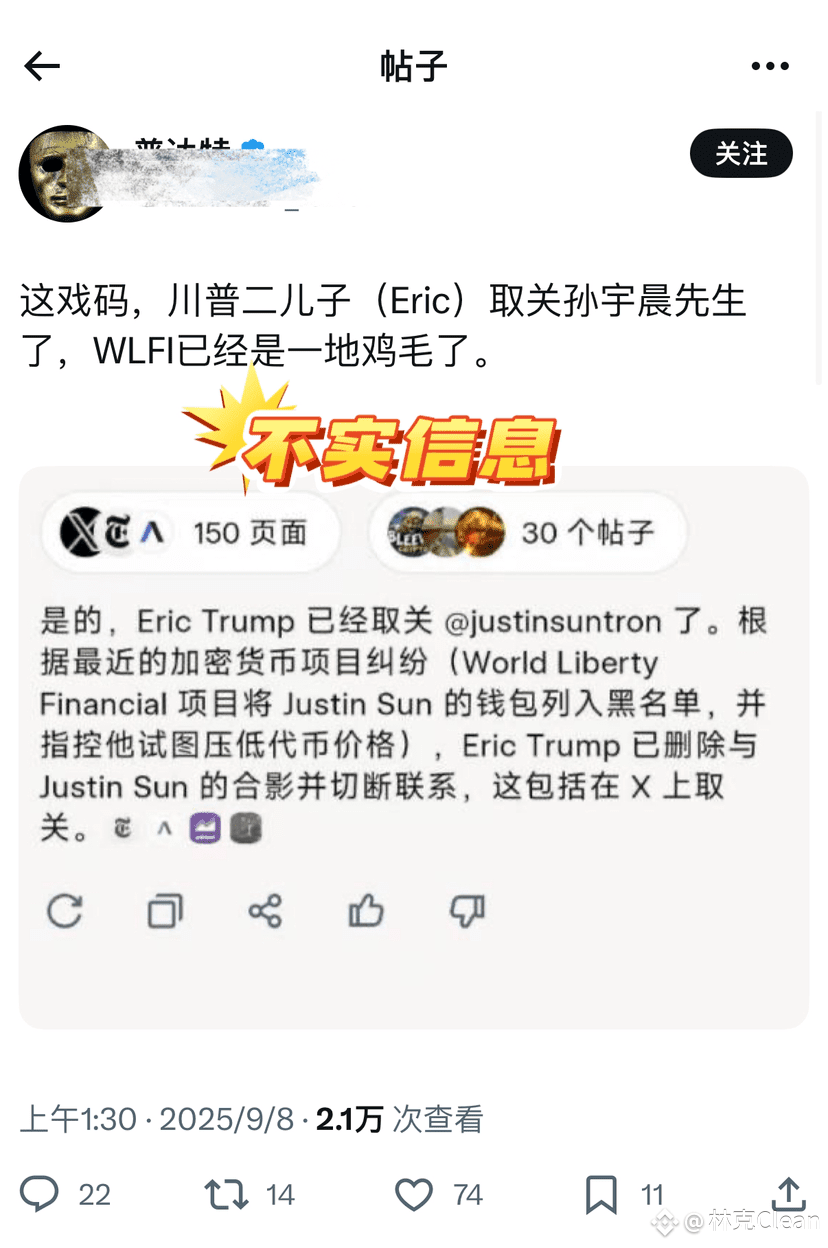This screenshot has height=1248, width=828.
Task: Click the repost icon showing 14
Action: click(227, 1194)
